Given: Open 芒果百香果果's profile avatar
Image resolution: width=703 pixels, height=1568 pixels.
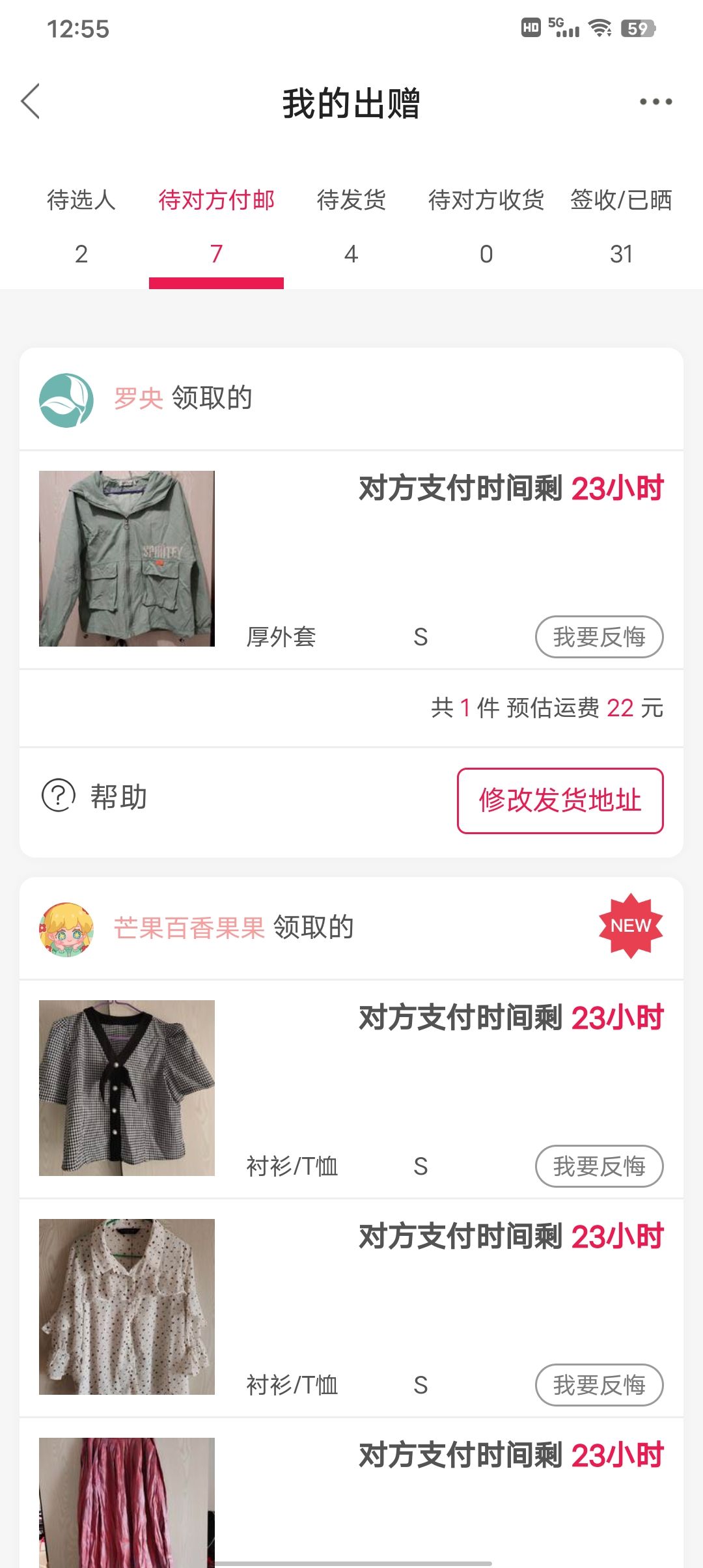Looking at the screenshot, I should 66,929.
